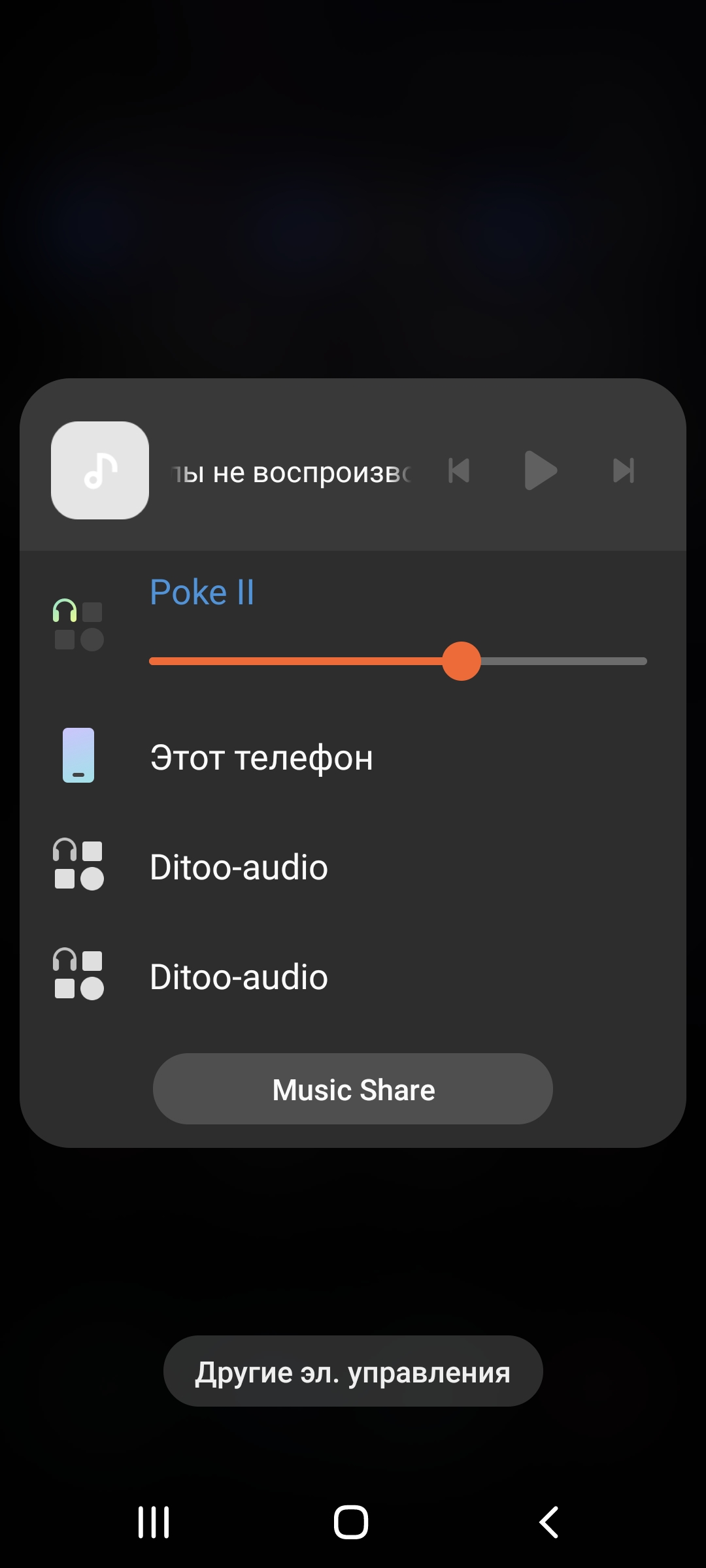Image resolution: width=706 pixels, height=1568 pixels.
Task: Switch audio output to Этот телефон
Action: [x=261, y=758]
